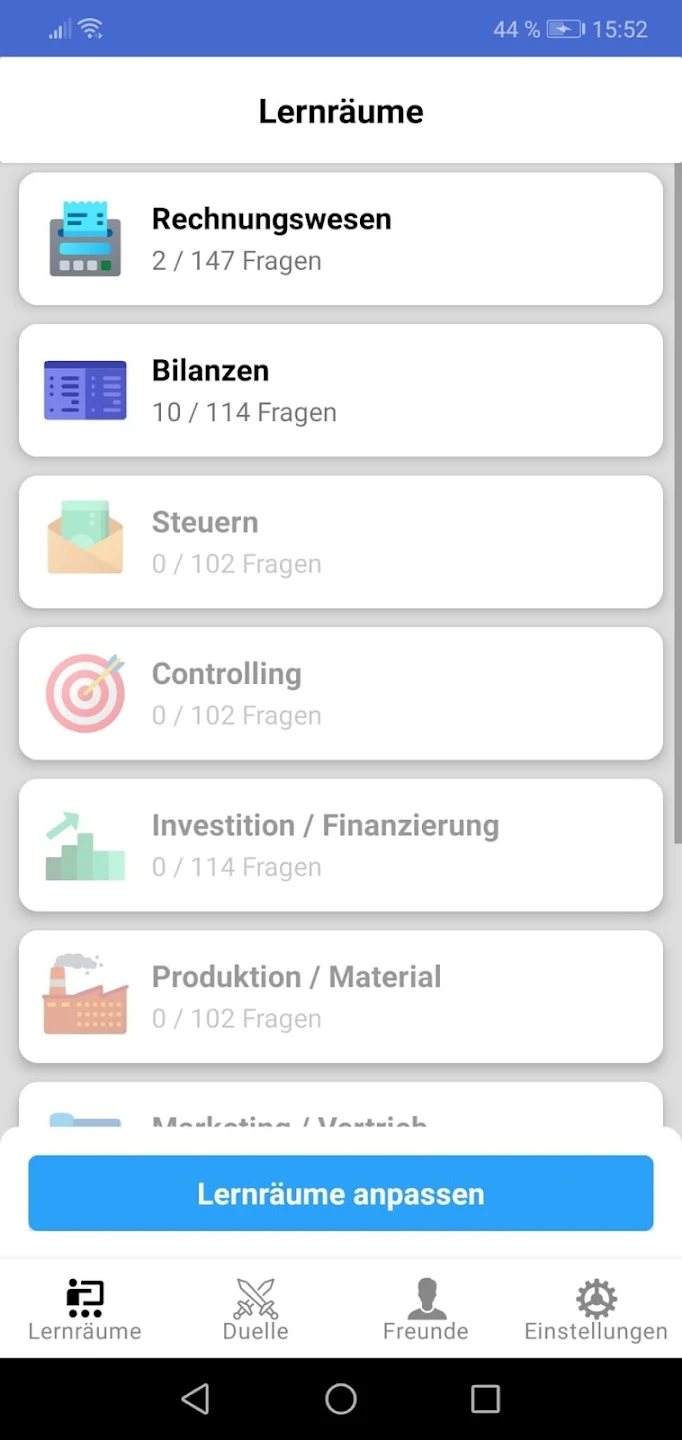Go to the Freunde tab
Viewport: 682px width, 1440px height.
click(426, 1309)
